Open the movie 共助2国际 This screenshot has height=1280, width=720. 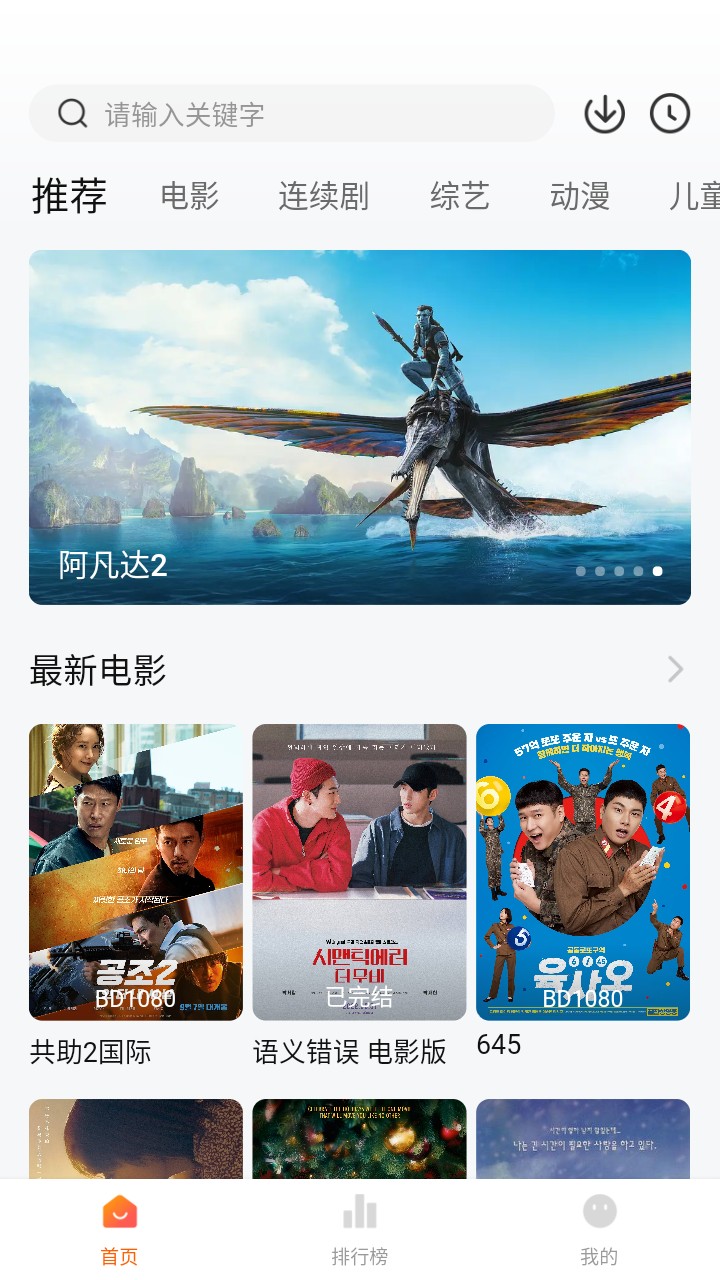tap(135, 870)
